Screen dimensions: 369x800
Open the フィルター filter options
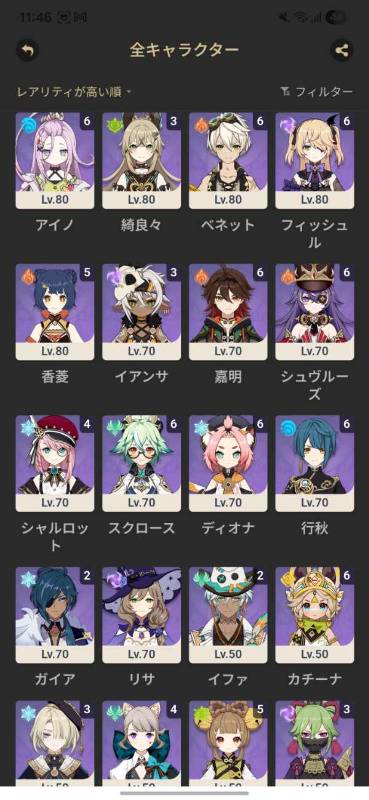316,92
